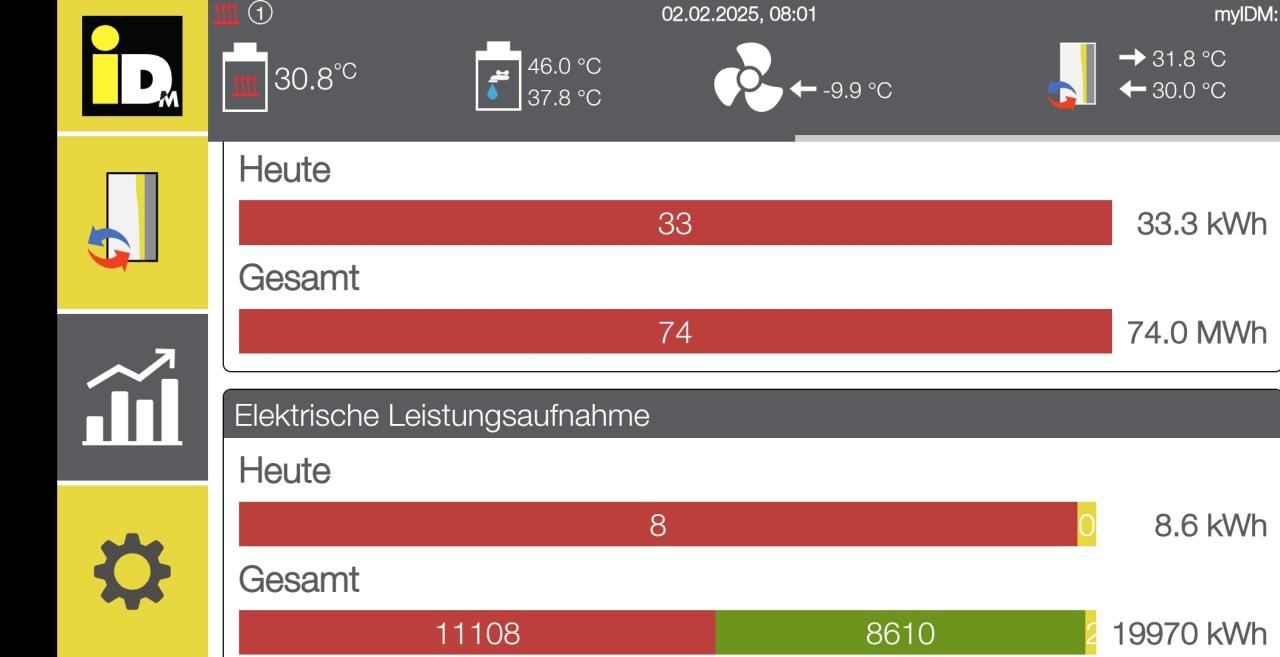1280x657 pixels.
Task: Open settings via the gear icon
Action: coord(132,570)
